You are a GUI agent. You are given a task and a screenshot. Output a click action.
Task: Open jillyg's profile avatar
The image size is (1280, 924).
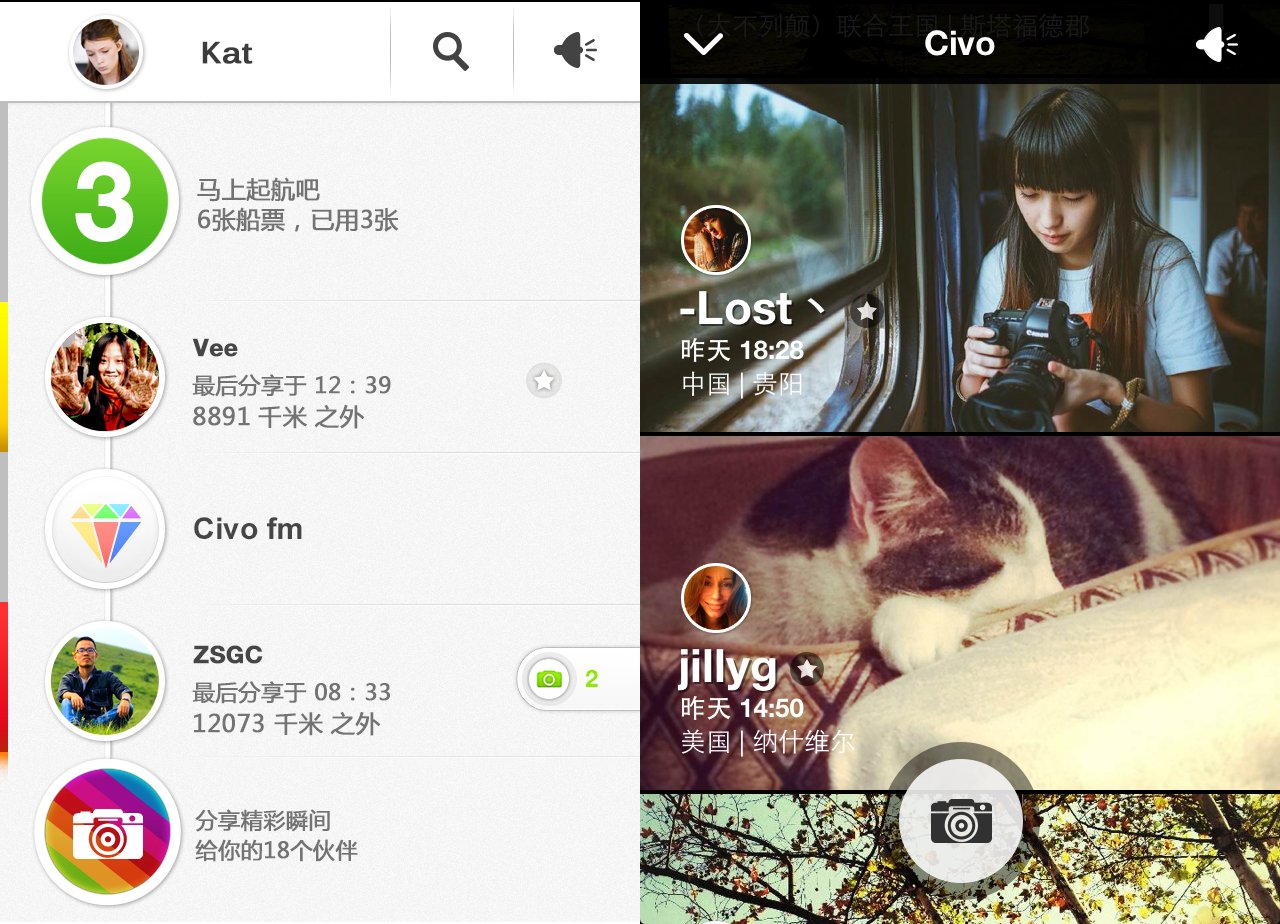pos(716,598)
